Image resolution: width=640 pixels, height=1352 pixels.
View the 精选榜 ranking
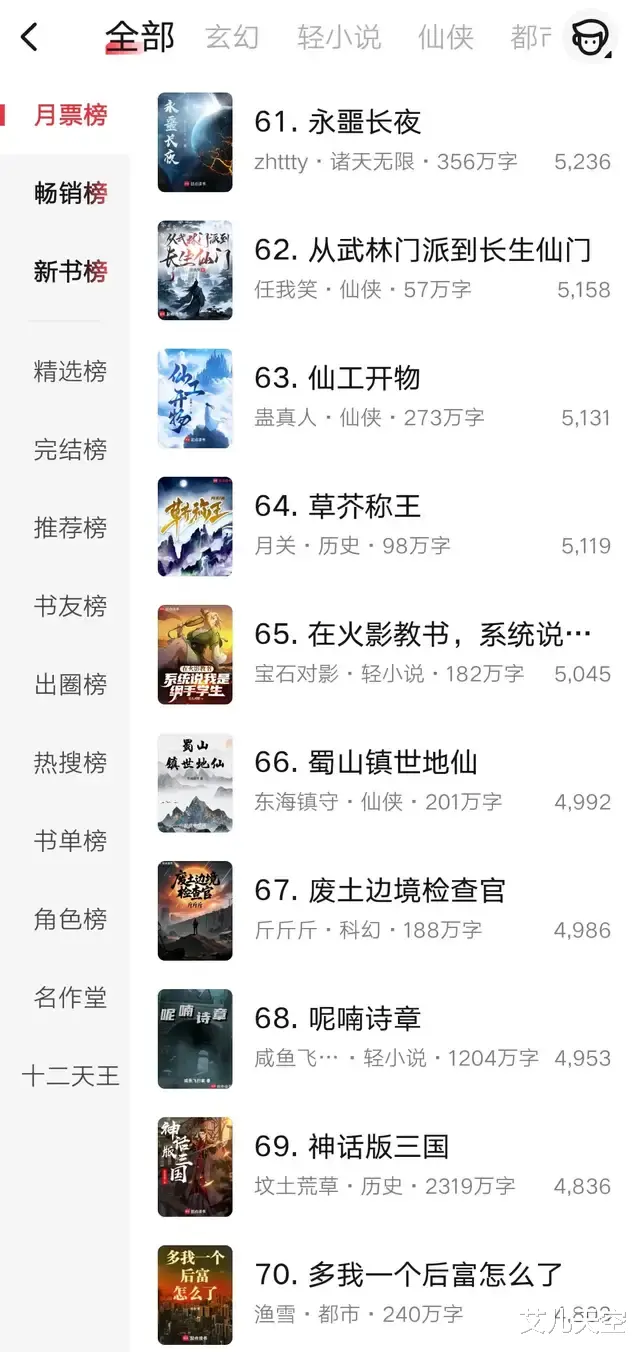pos(70,371)
